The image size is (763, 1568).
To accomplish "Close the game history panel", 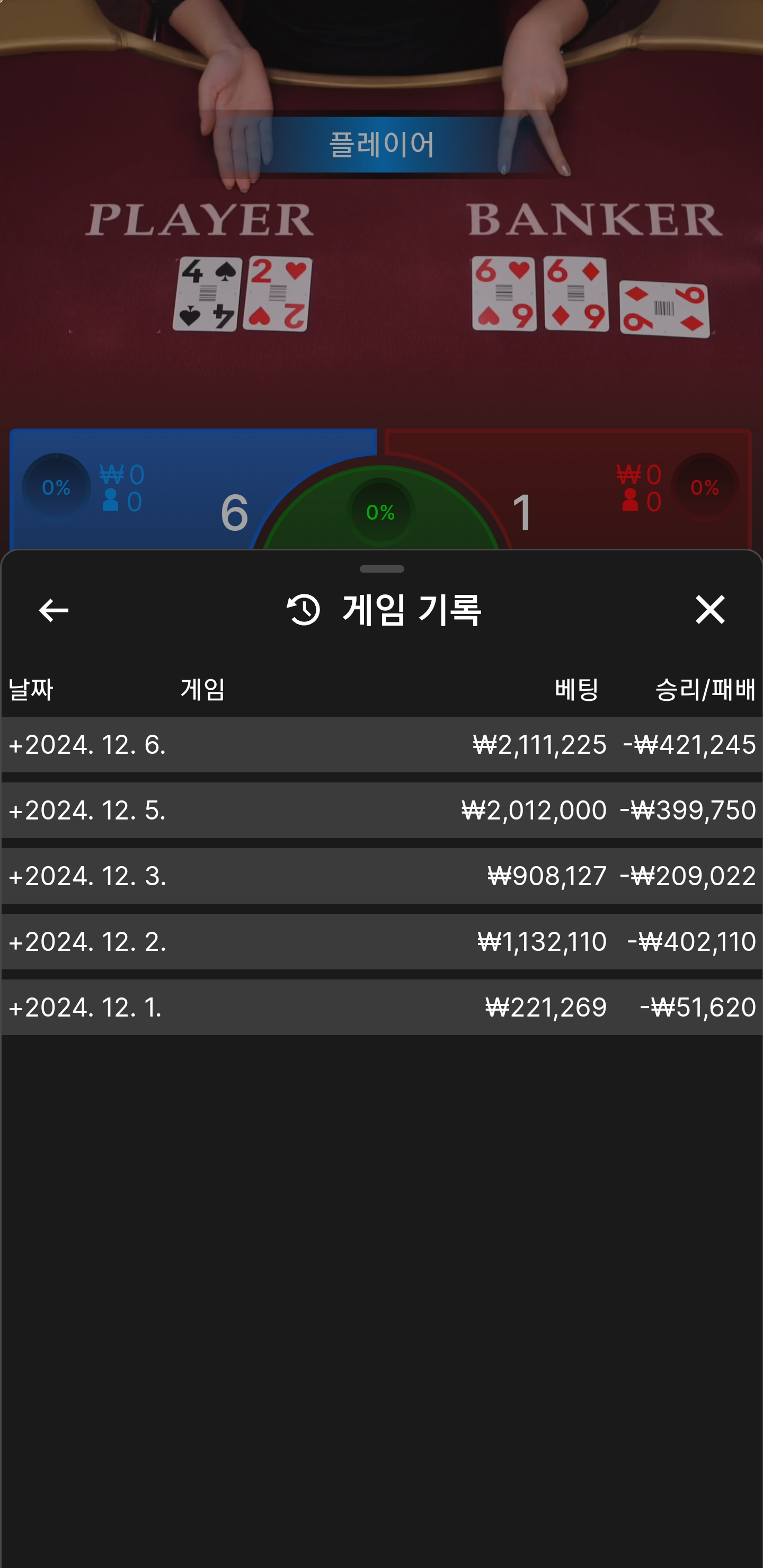I will coord(709,610).
